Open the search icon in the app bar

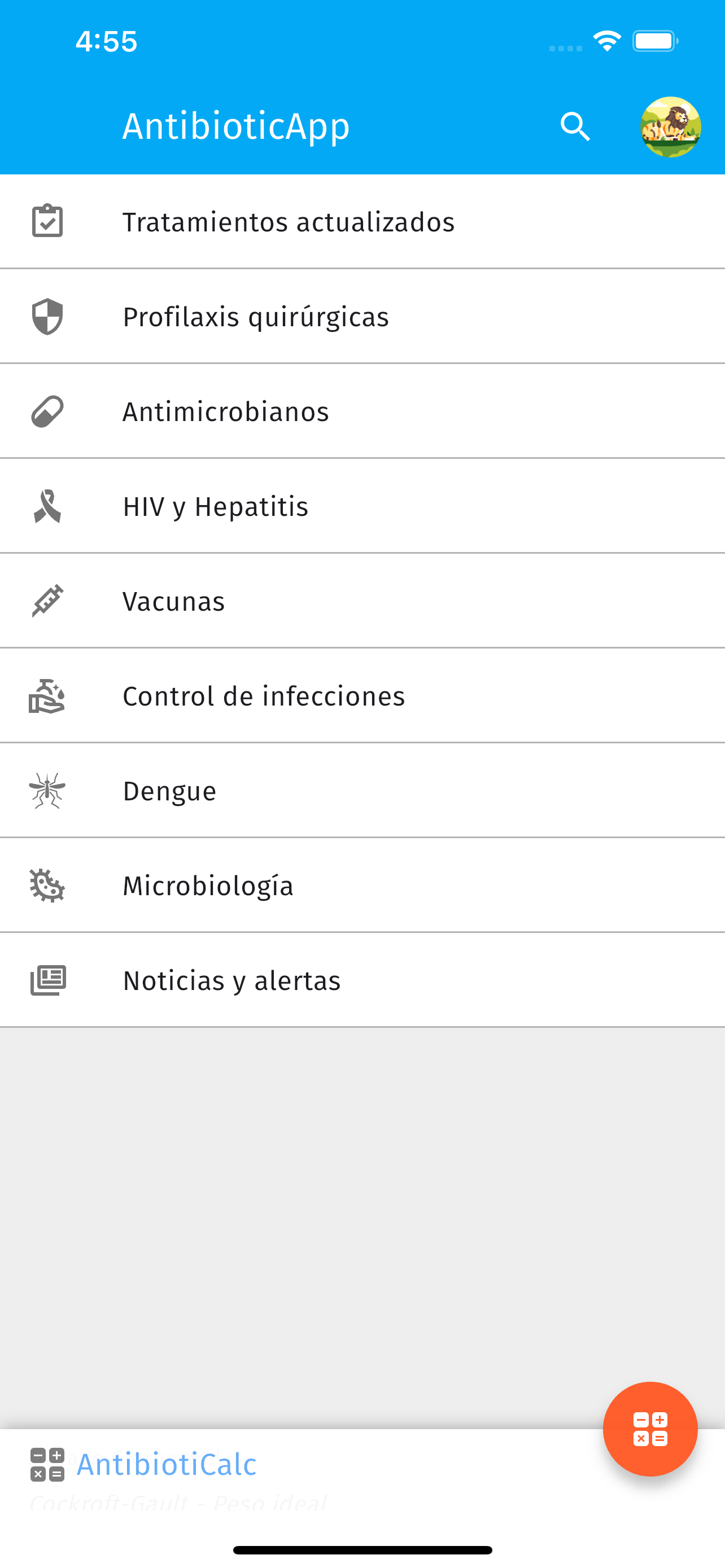click(575, 126)
